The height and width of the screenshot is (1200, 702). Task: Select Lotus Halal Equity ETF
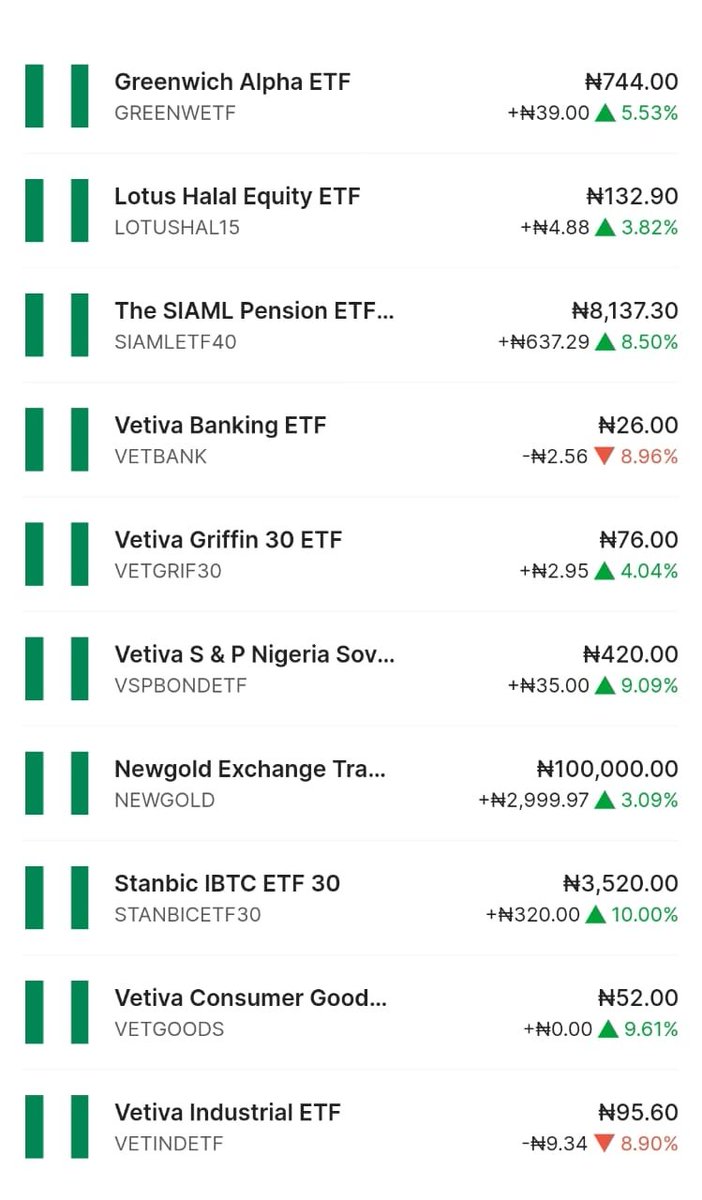pos(351,211)
